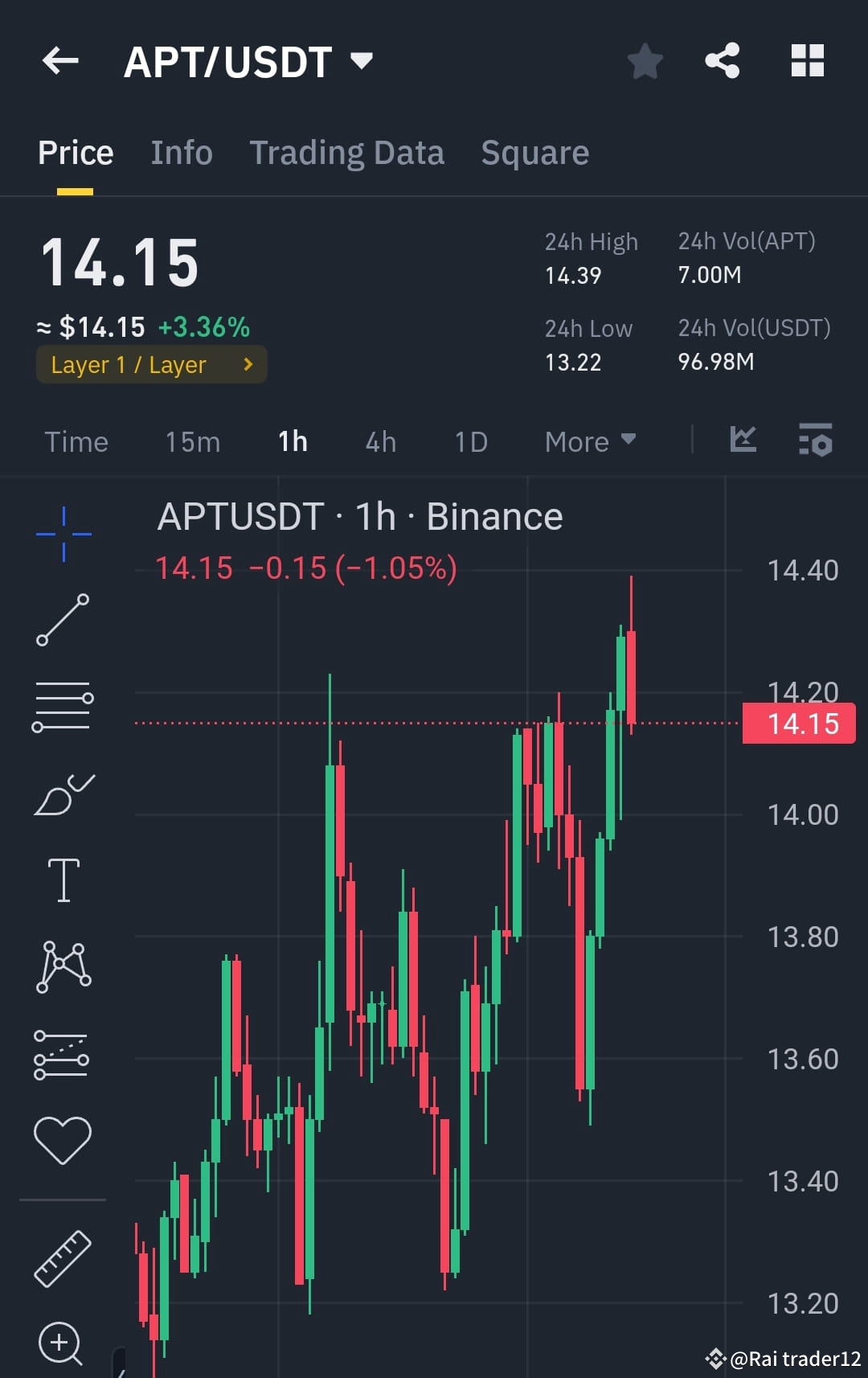
Task: Select the text annotation tool
Action: (63, 878)
